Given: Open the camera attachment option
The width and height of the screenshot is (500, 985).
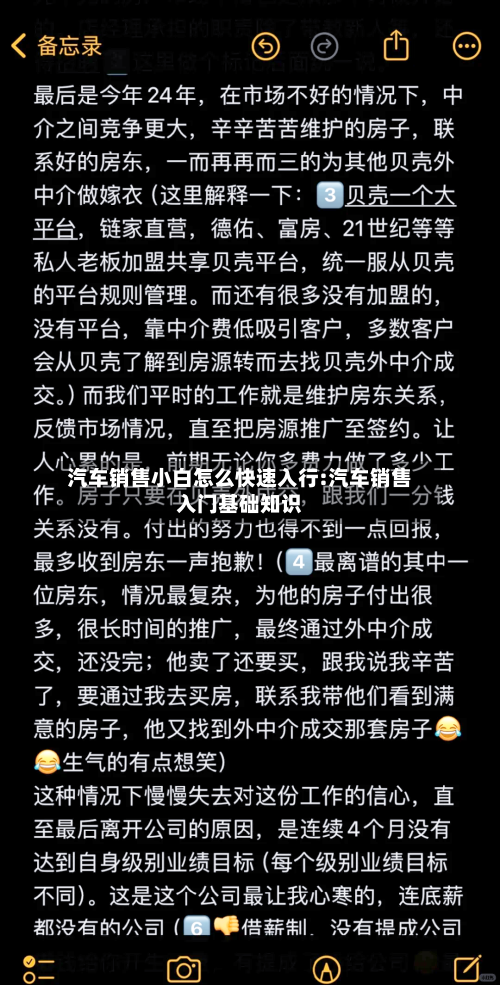Looking at the screenshot, I should coord(183,969).
